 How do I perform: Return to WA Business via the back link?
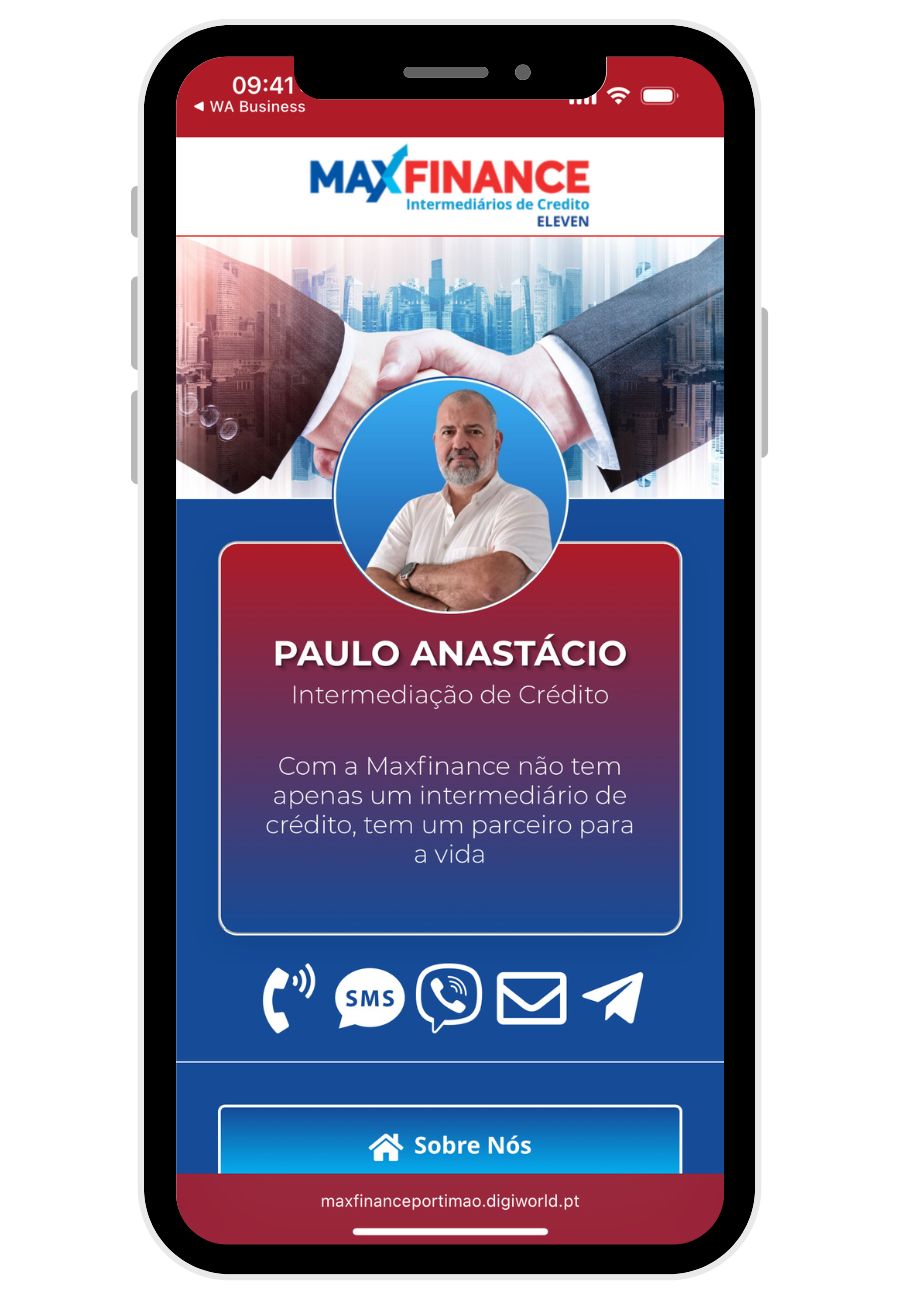252,106
